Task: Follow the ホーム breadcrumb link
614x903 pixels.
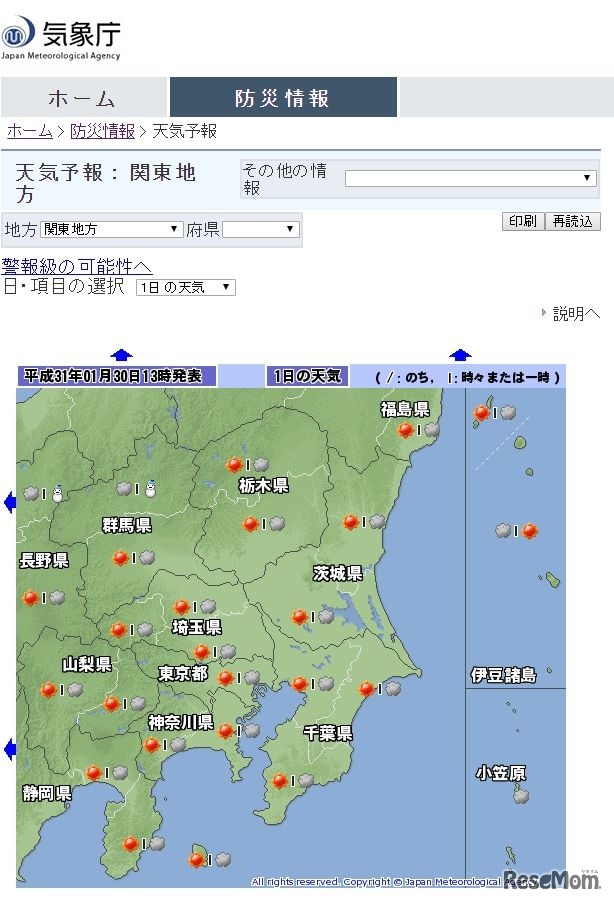Action: pyautogui.click(x=29, y=131)
